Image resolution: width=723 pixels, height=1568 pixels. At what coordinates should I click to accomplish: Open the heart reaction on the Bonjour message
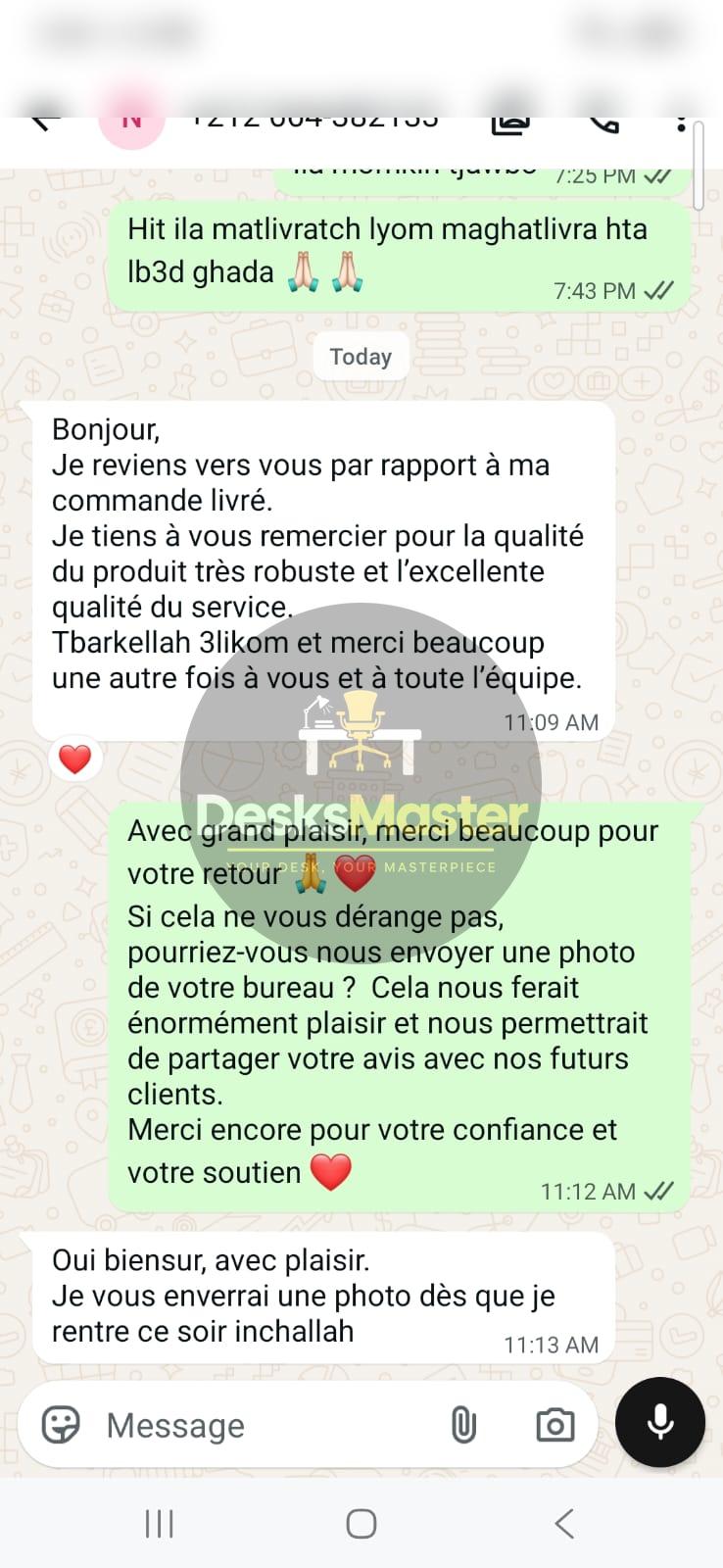pos(75,758)
